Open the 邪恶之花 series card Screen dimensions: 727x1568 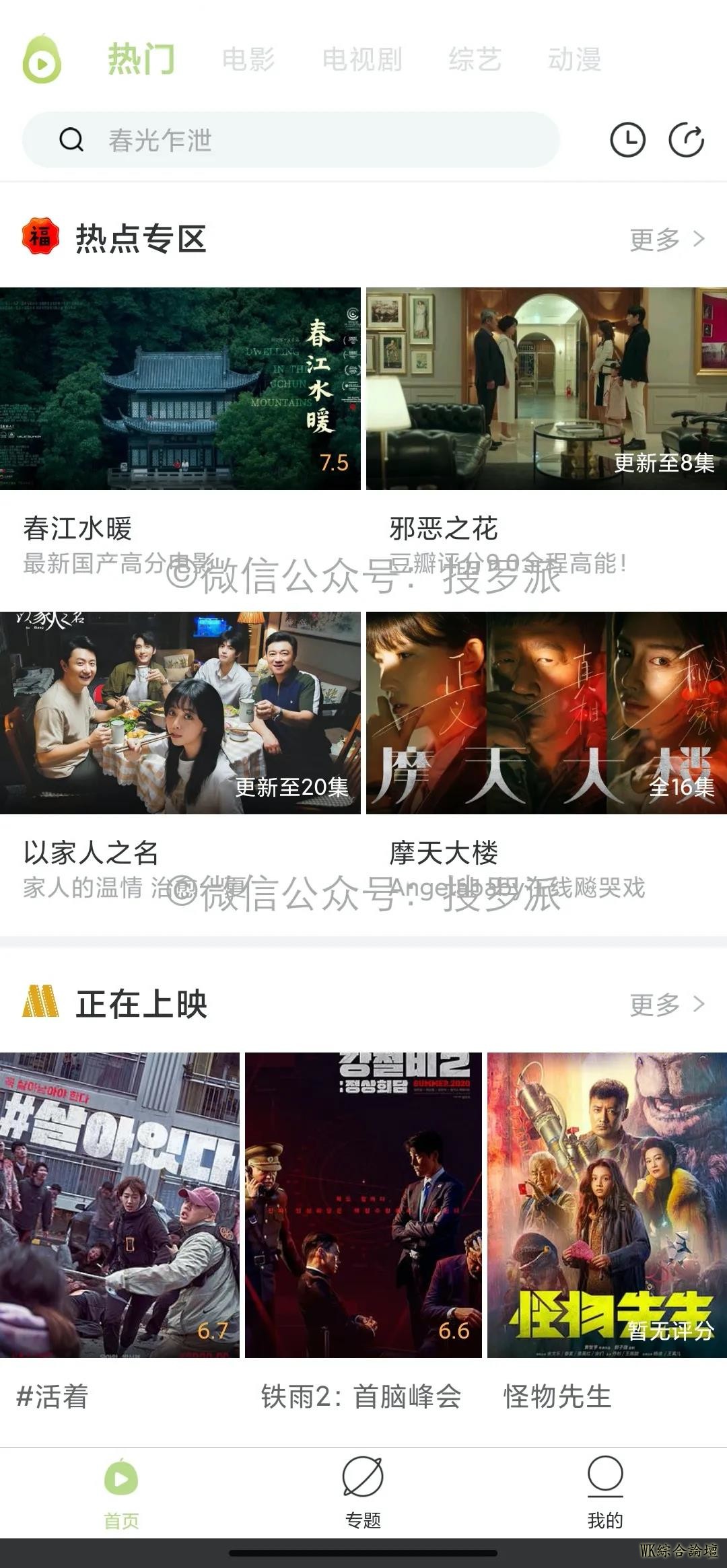tap(546, 389)
